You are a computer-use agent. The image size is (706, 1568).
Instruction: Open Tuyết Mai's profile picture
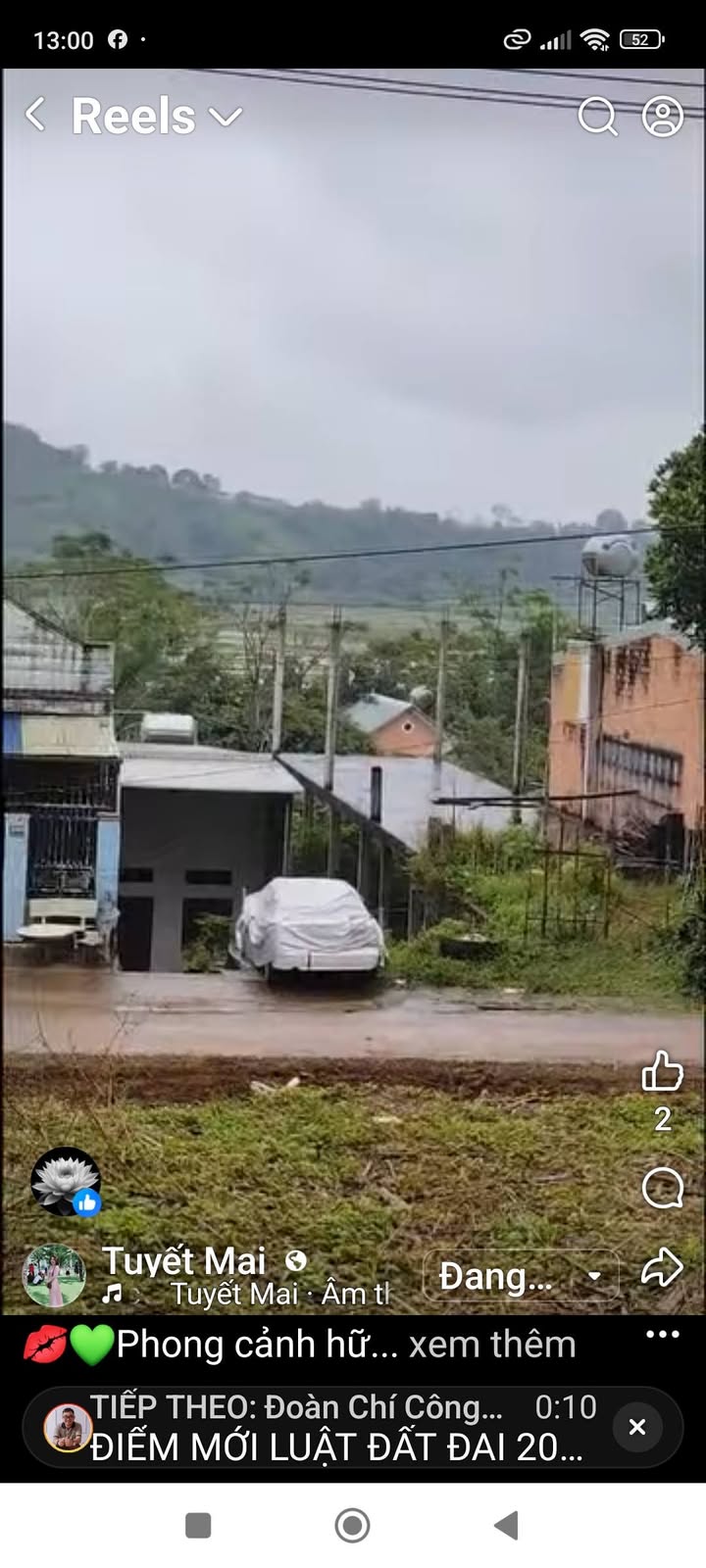click(x=54, y=1276)
